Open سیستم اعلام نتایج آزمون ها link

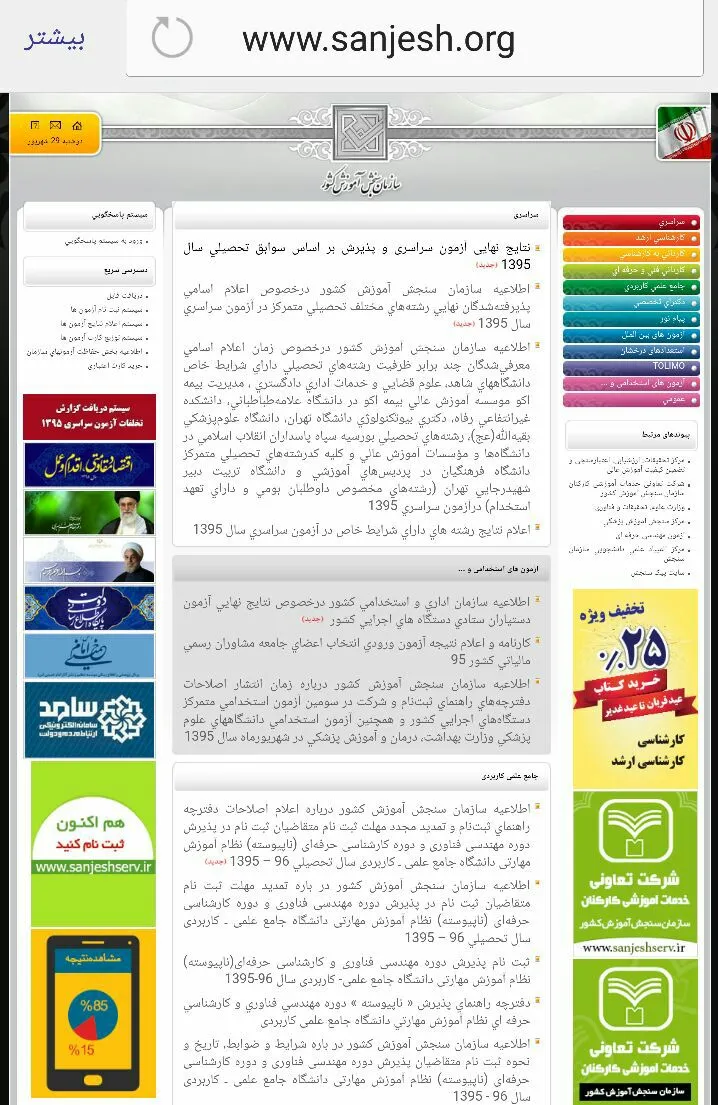pos(103,323)
